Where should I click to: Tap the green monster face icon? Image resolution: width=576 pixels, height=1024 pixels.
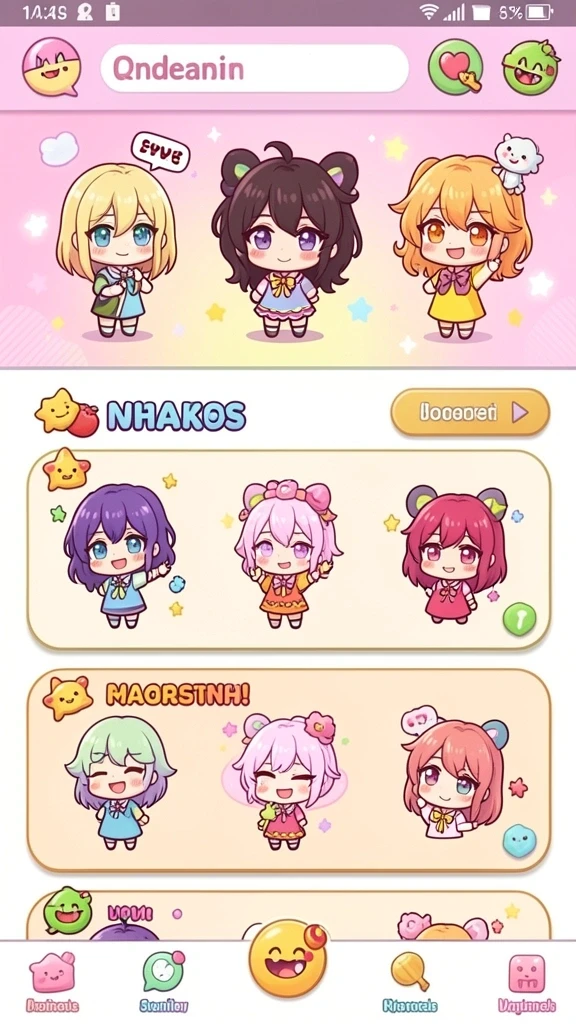click(x=531, y=67)
